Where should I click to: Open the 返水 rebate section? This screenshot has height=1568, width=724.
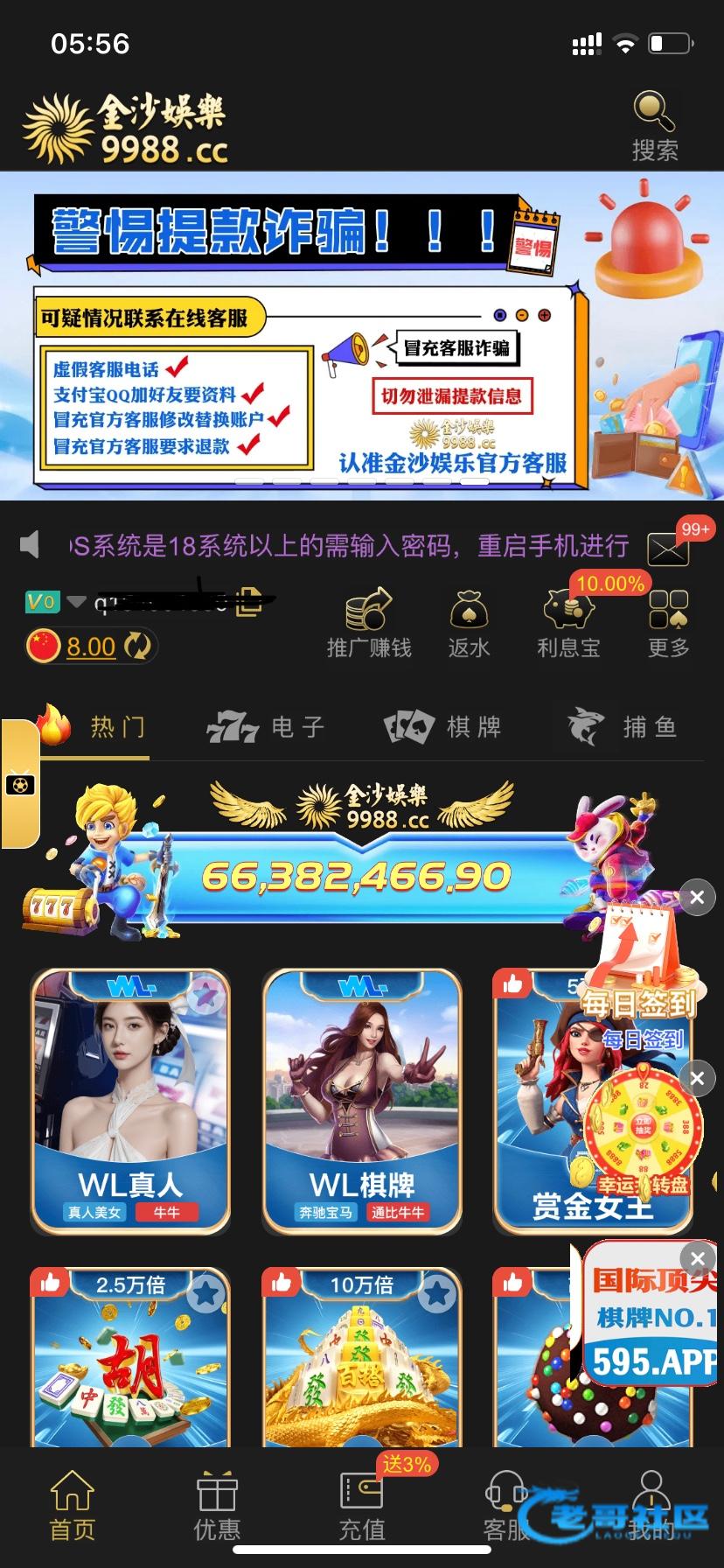pos(469,623)
